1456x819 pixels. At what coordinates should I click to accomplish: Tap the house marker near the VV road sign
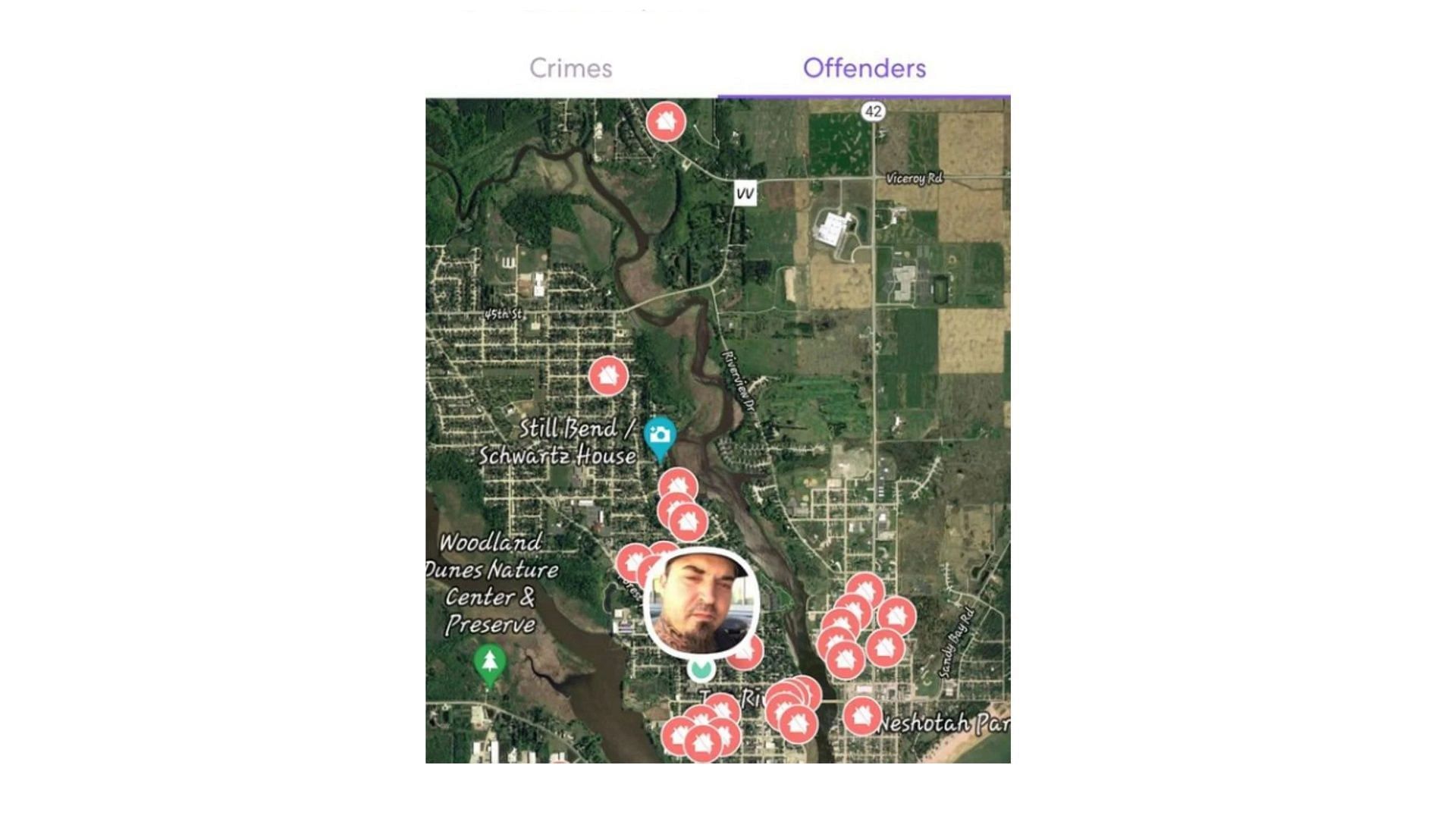(666, 121)
